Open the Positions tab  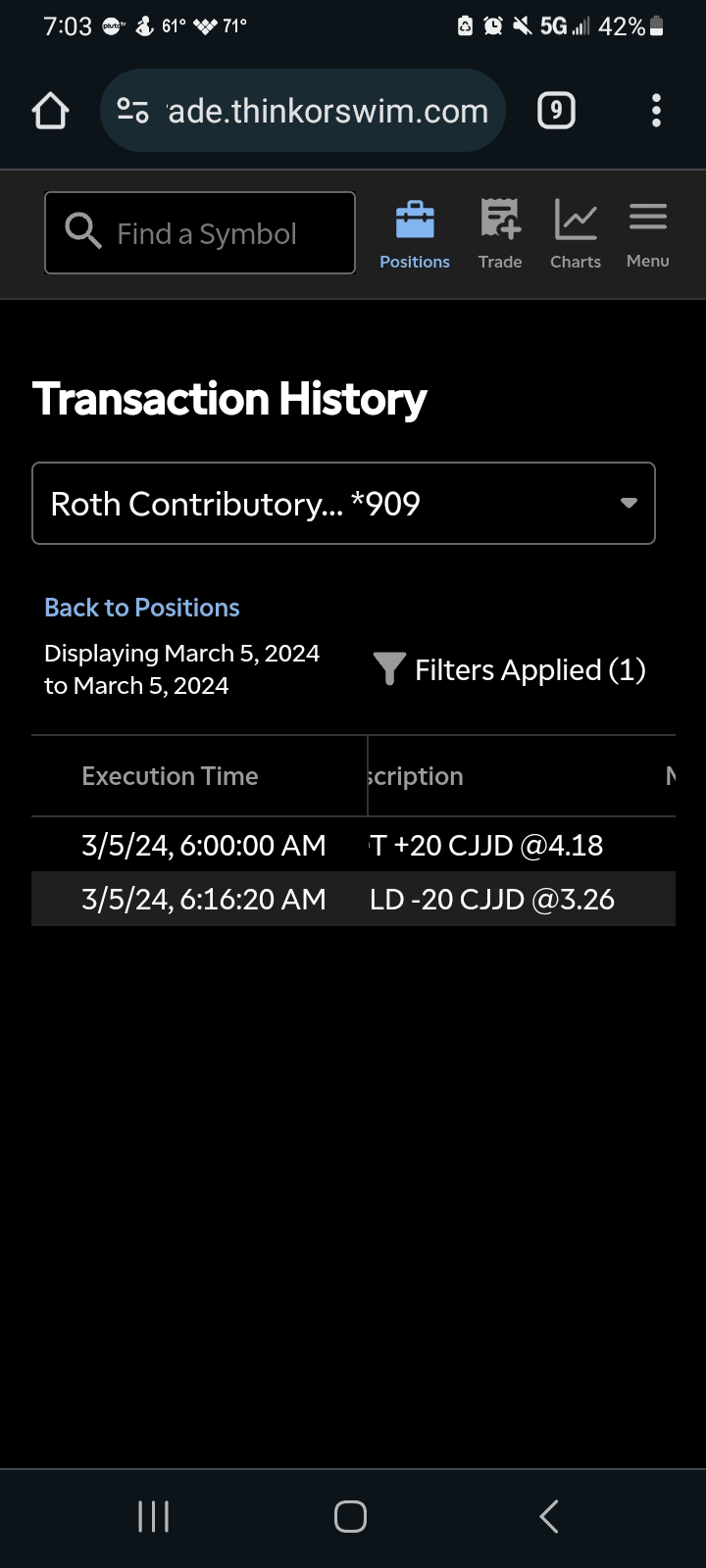pos(415,235)
